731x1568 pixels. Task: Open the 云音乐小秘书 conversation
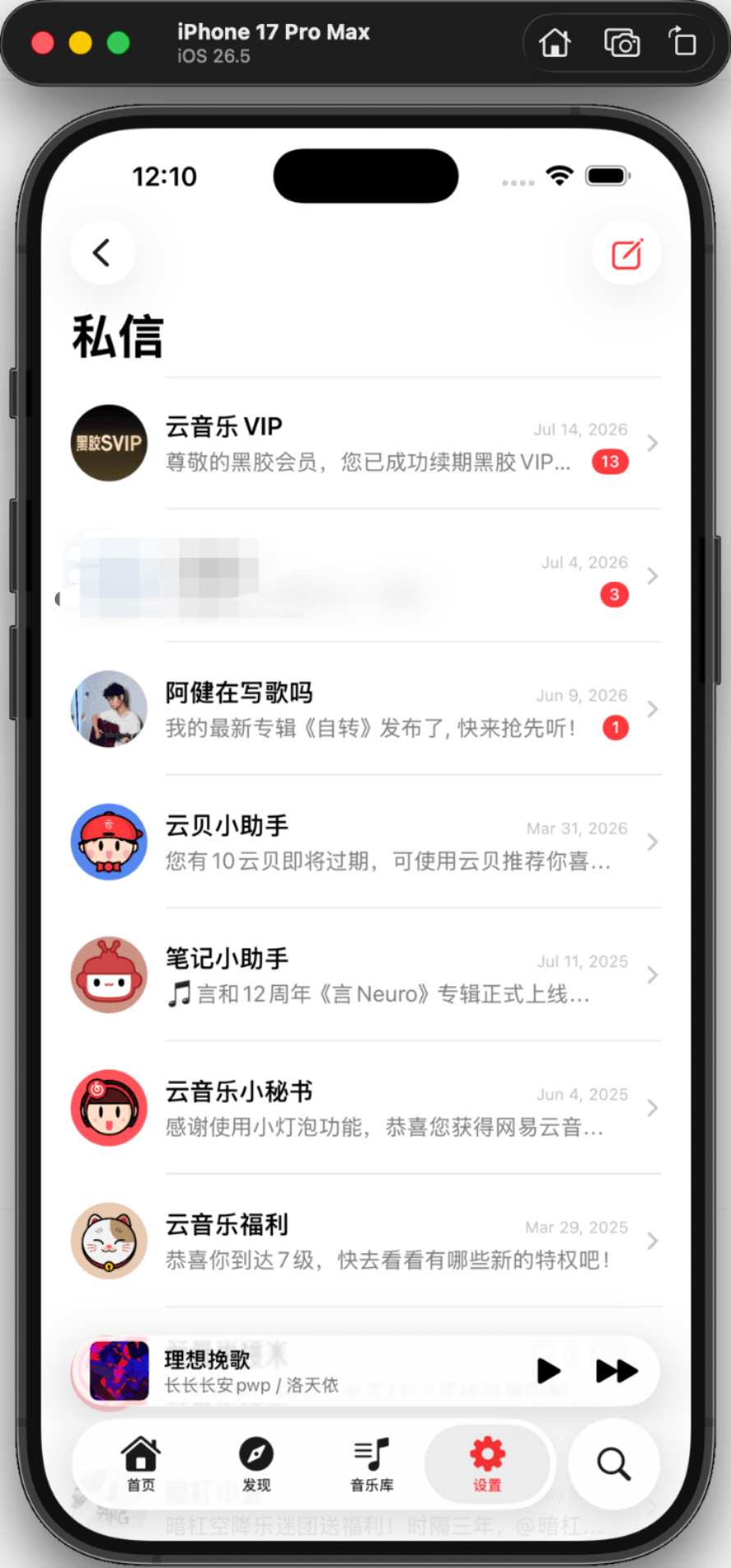(365, 1109)
